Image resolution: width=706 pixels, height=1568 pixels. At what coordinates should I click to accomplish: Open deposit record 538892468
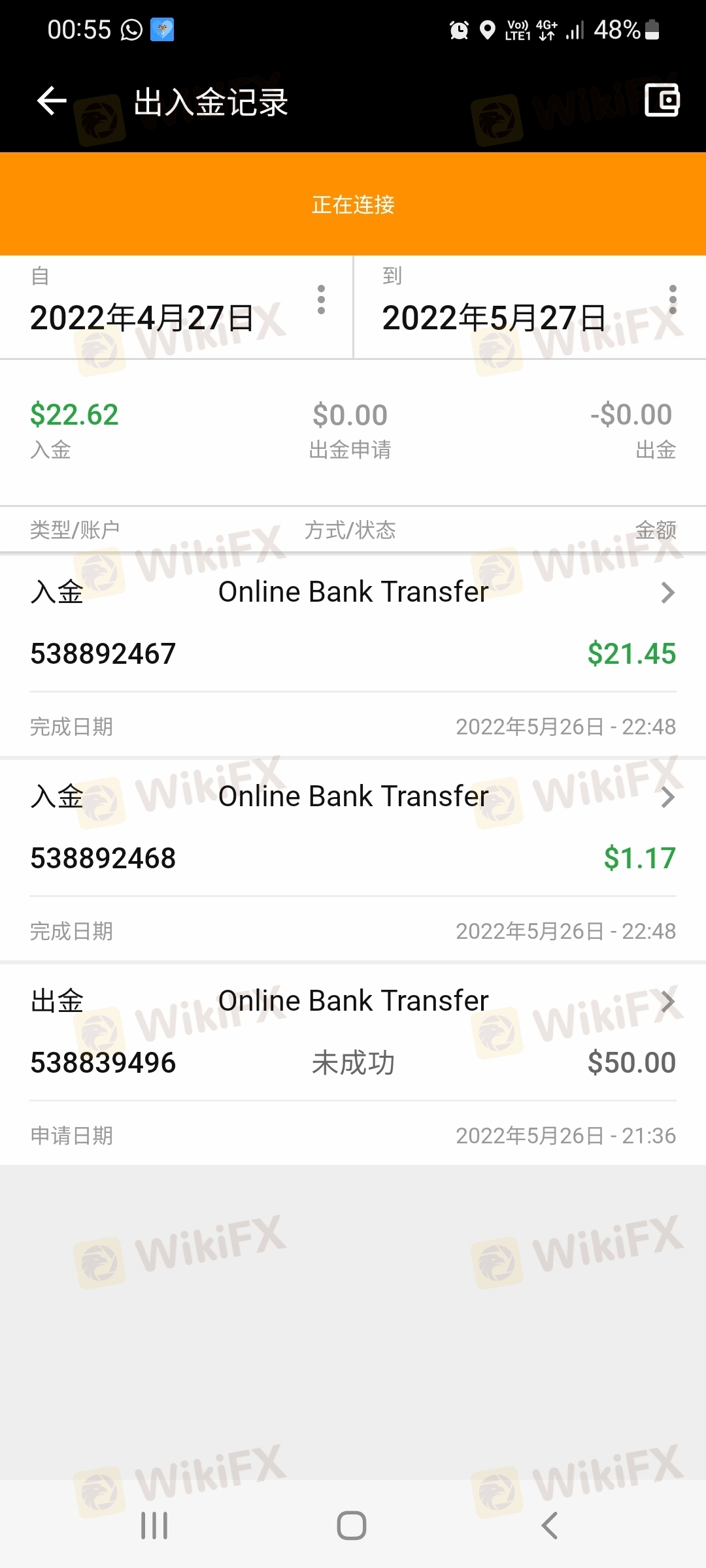tap(353, 860)
